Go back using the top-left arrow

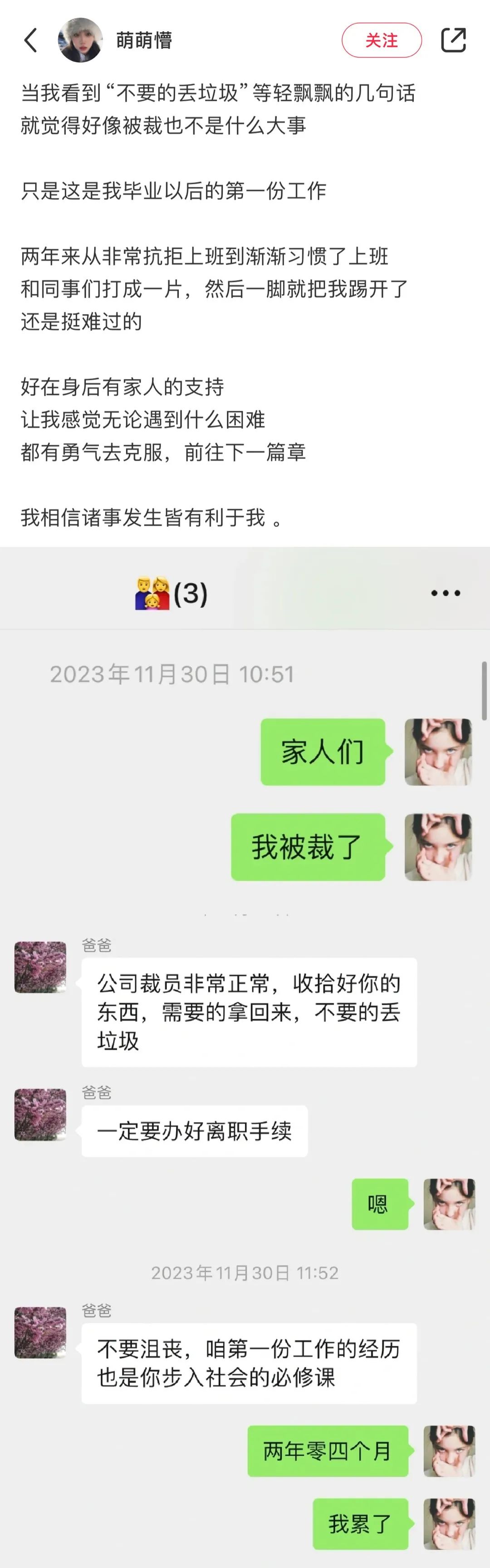pos(30,40)
